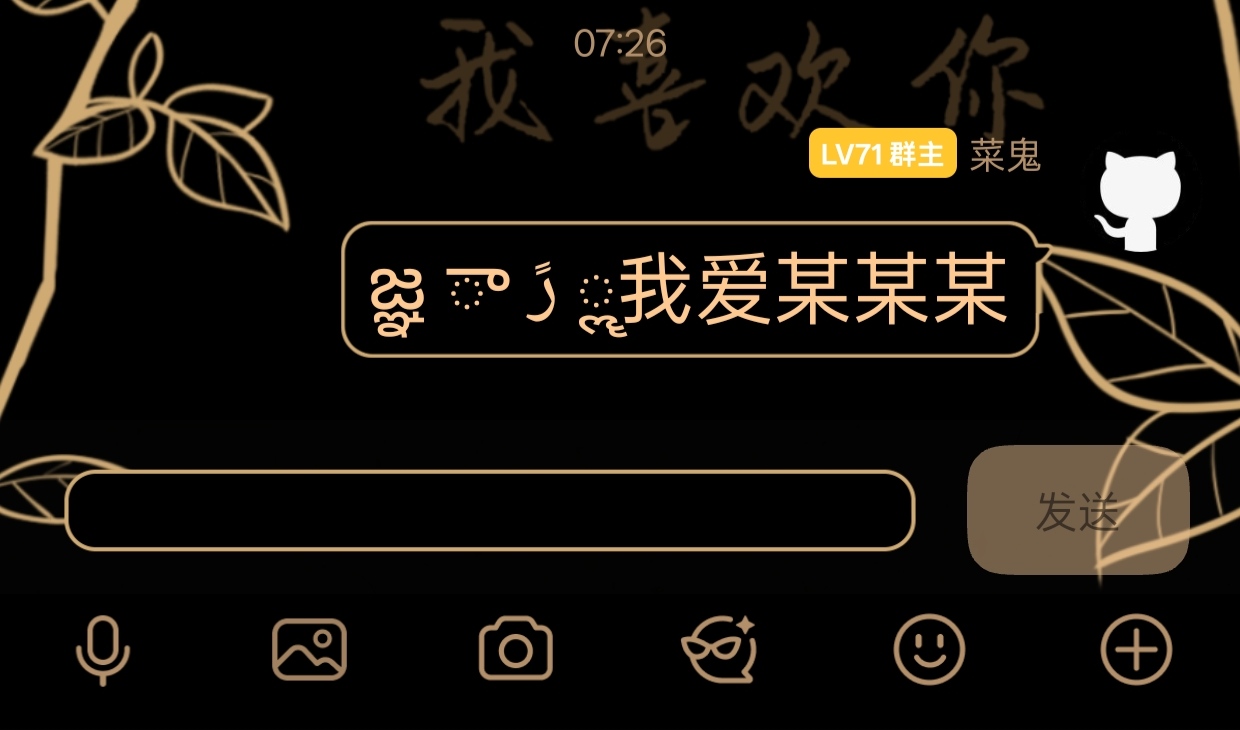Image resolution: width=1240 pixels, height=730 pixels.
Task: Record a voice message with the microphone
Action: [103, 650]
